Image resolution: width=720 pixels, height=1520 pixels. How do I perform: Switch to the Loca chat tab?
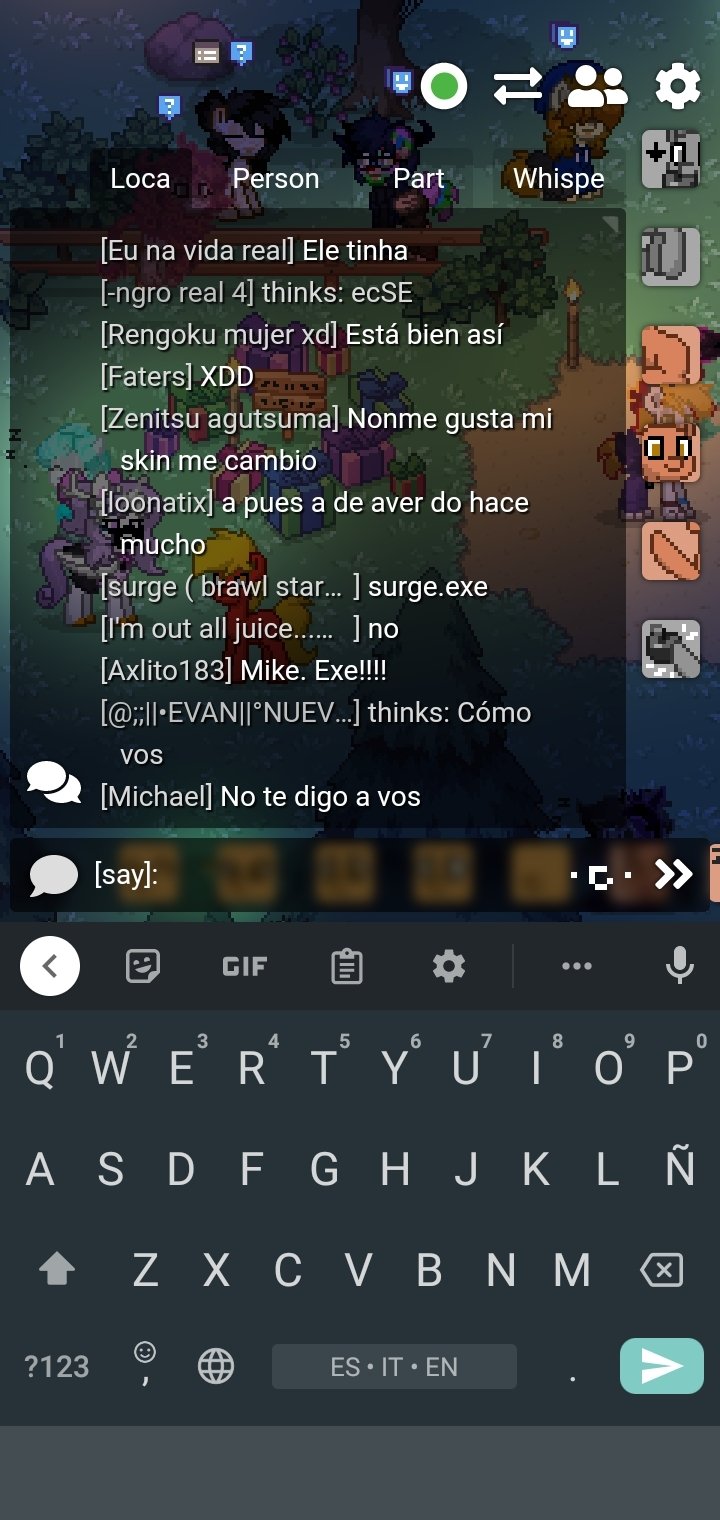pos(140,179)
